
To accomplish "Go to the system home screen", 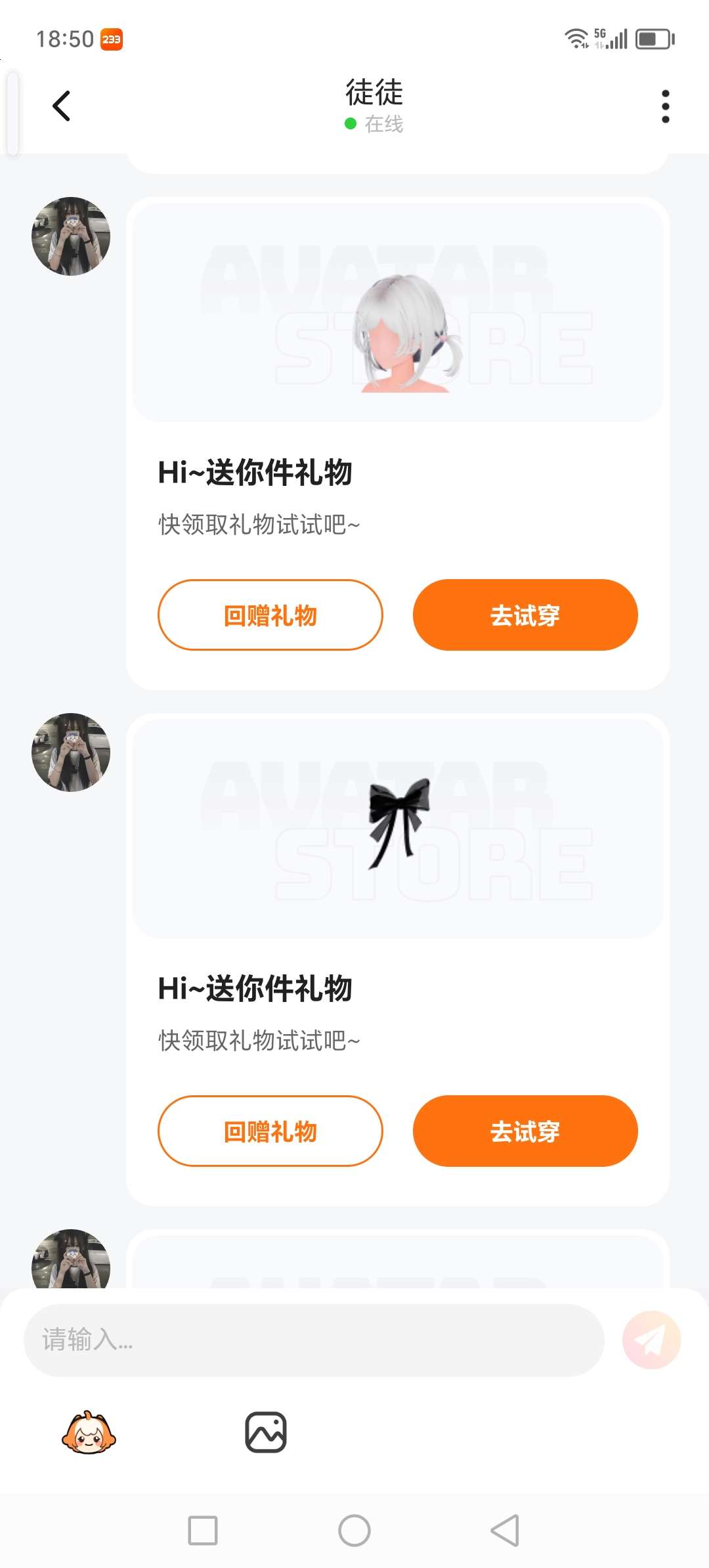I will [x=354, y=1531].
